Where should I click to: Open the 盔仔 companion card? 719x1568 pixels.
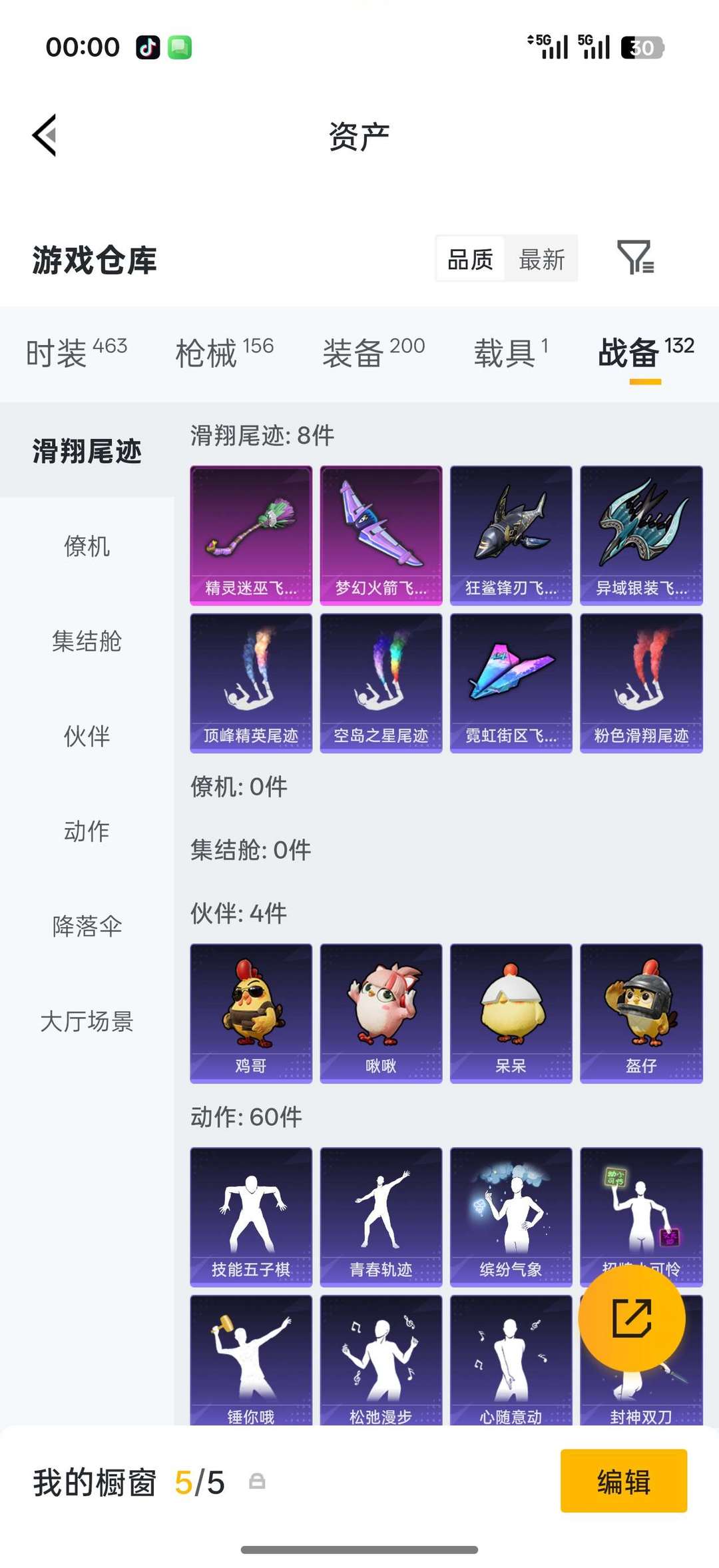pos(641,1012)
